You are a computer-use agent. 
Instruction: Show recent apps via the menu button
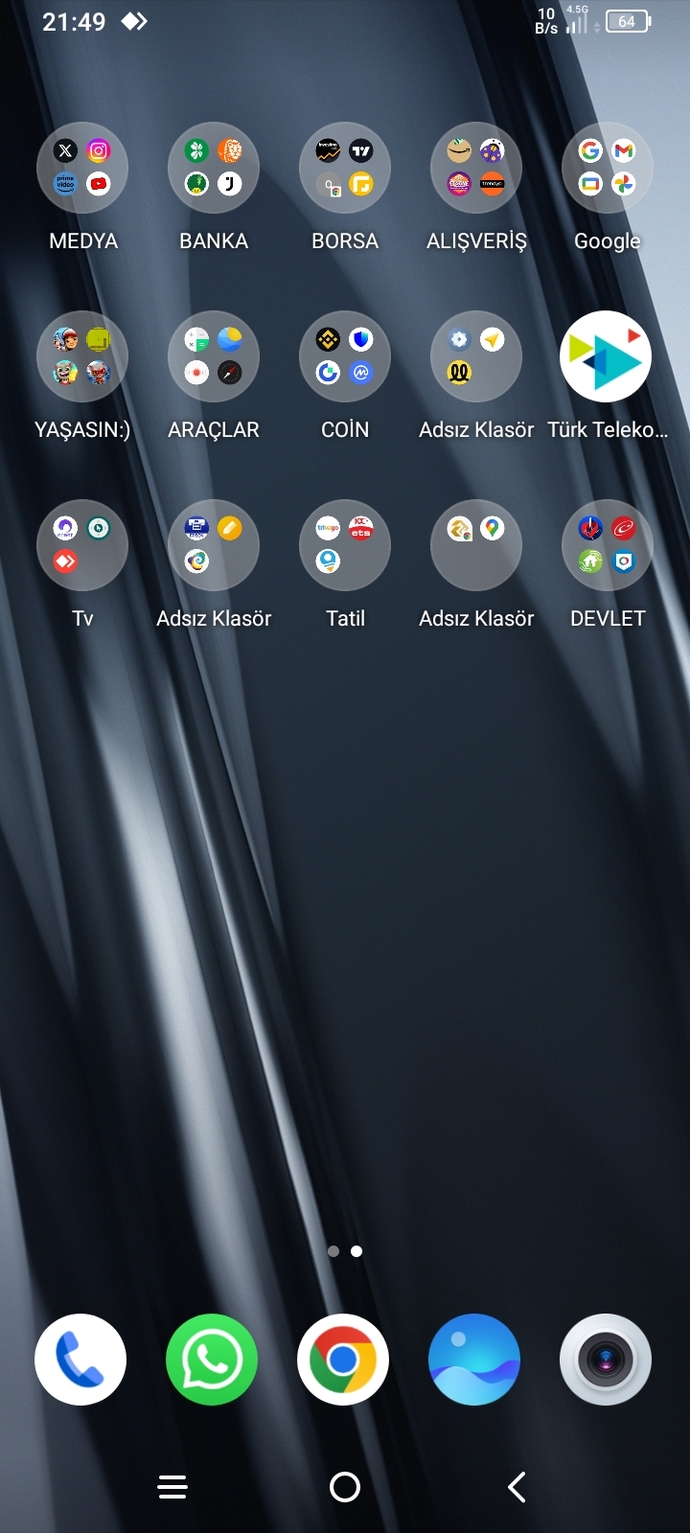(x=173, y=1487)
